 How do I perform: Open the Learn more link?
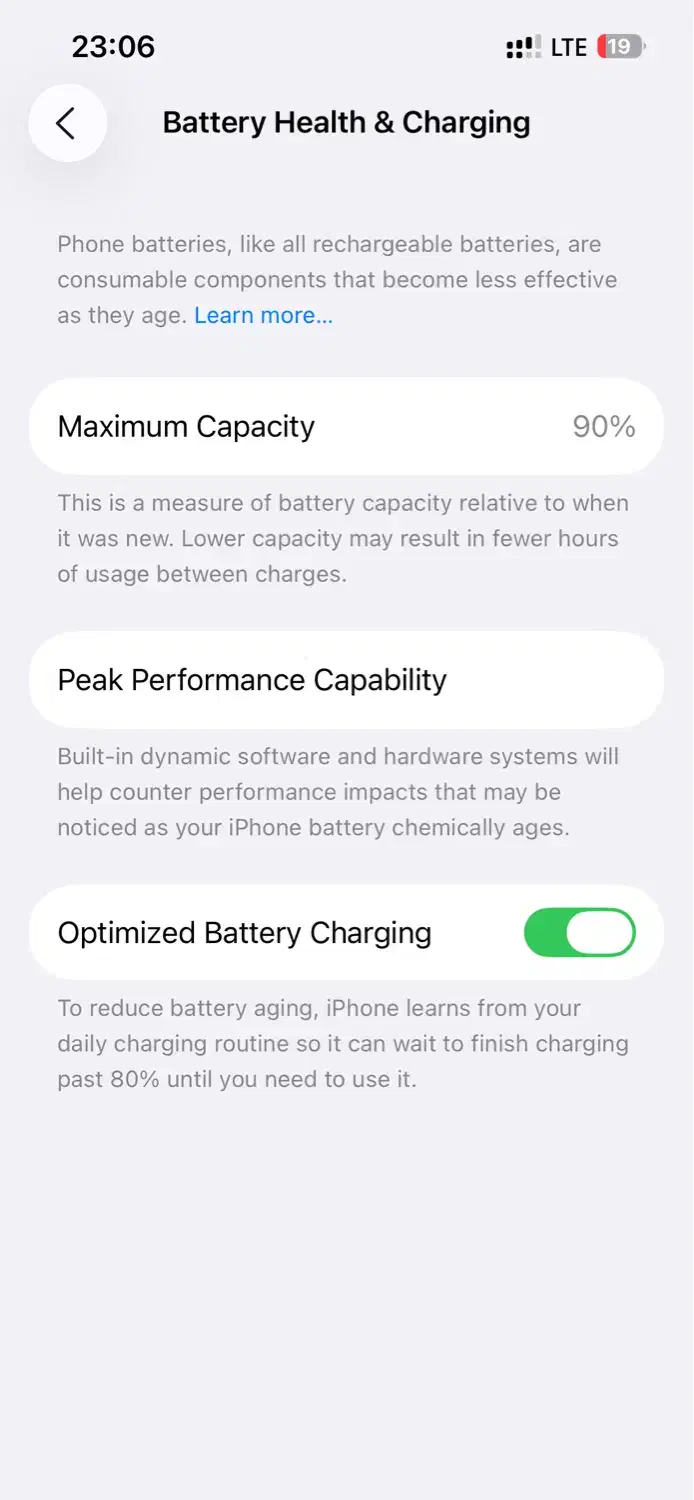coord(263,316)
